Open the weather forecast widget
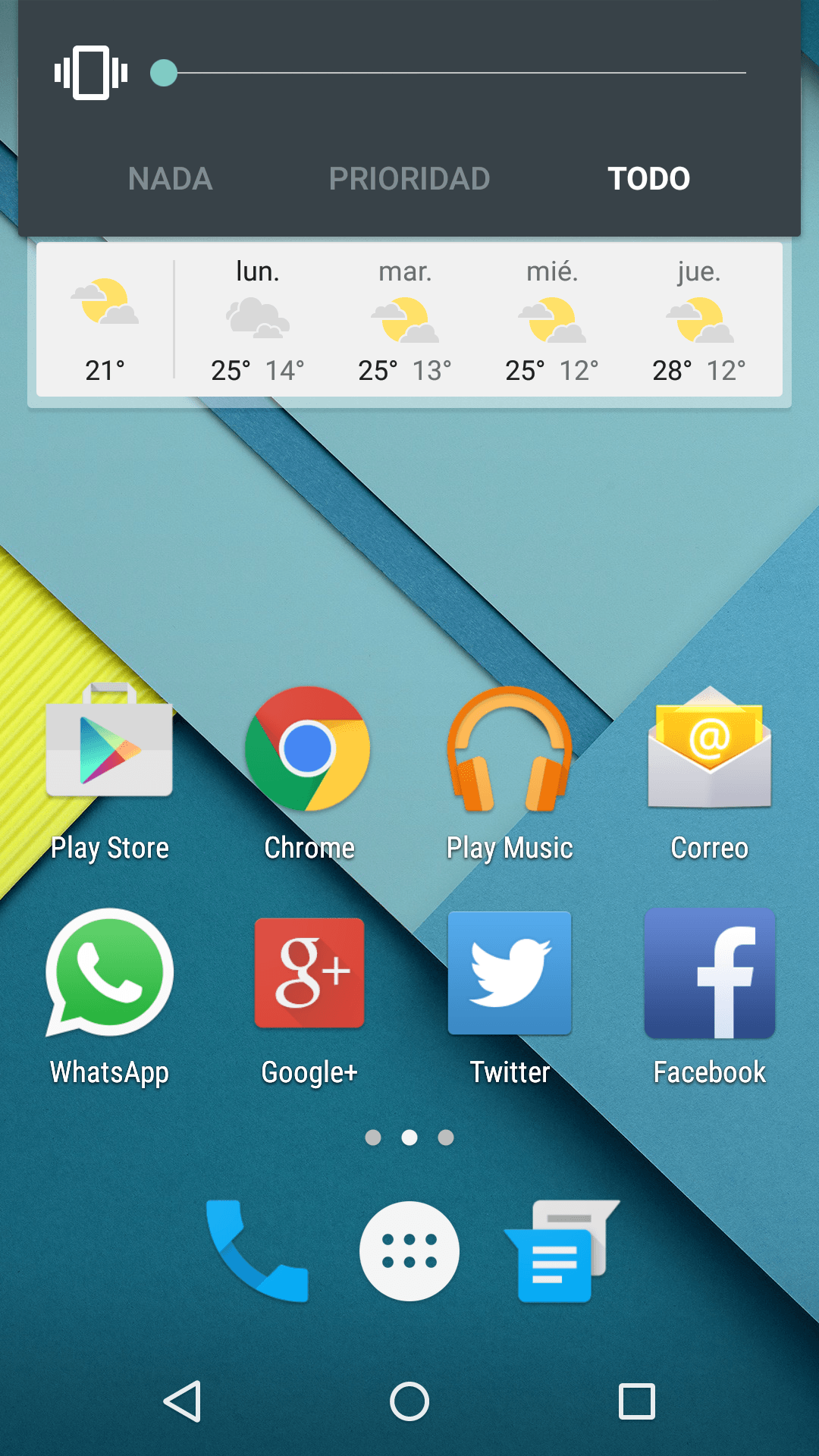Viewport: 819px width, 1456px height. [x=409, y=320]
